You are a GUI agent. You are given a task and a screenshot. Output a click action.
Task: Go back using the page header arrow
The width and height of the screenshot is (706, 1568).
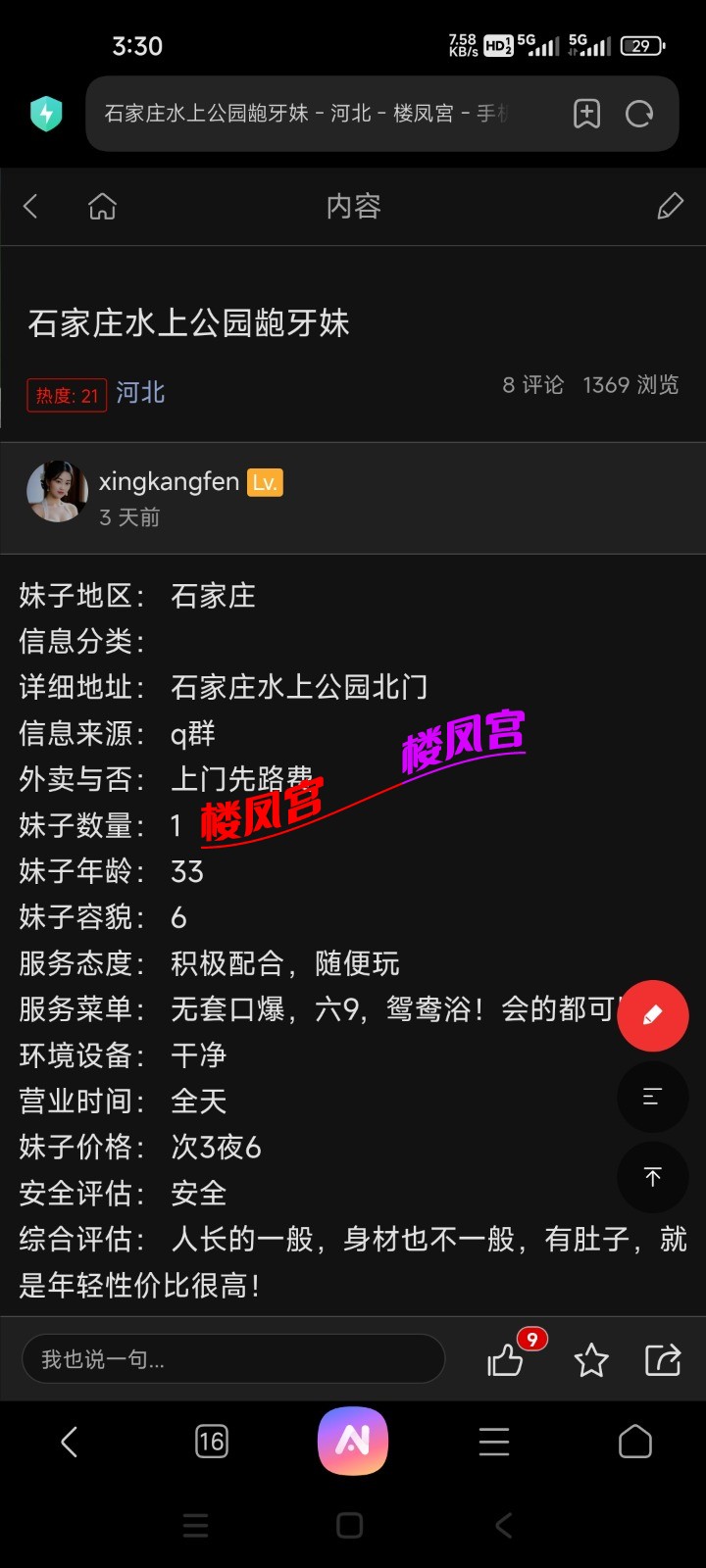pyautogui.click(x=31, y=206)
